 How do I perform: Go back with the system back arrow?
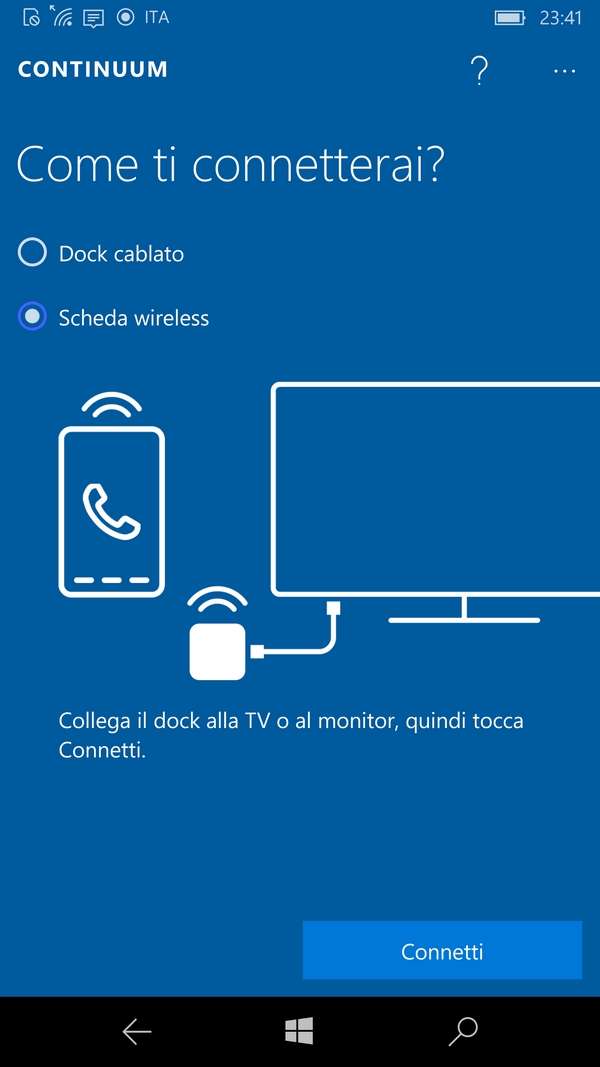click(x=137, y=1032)
